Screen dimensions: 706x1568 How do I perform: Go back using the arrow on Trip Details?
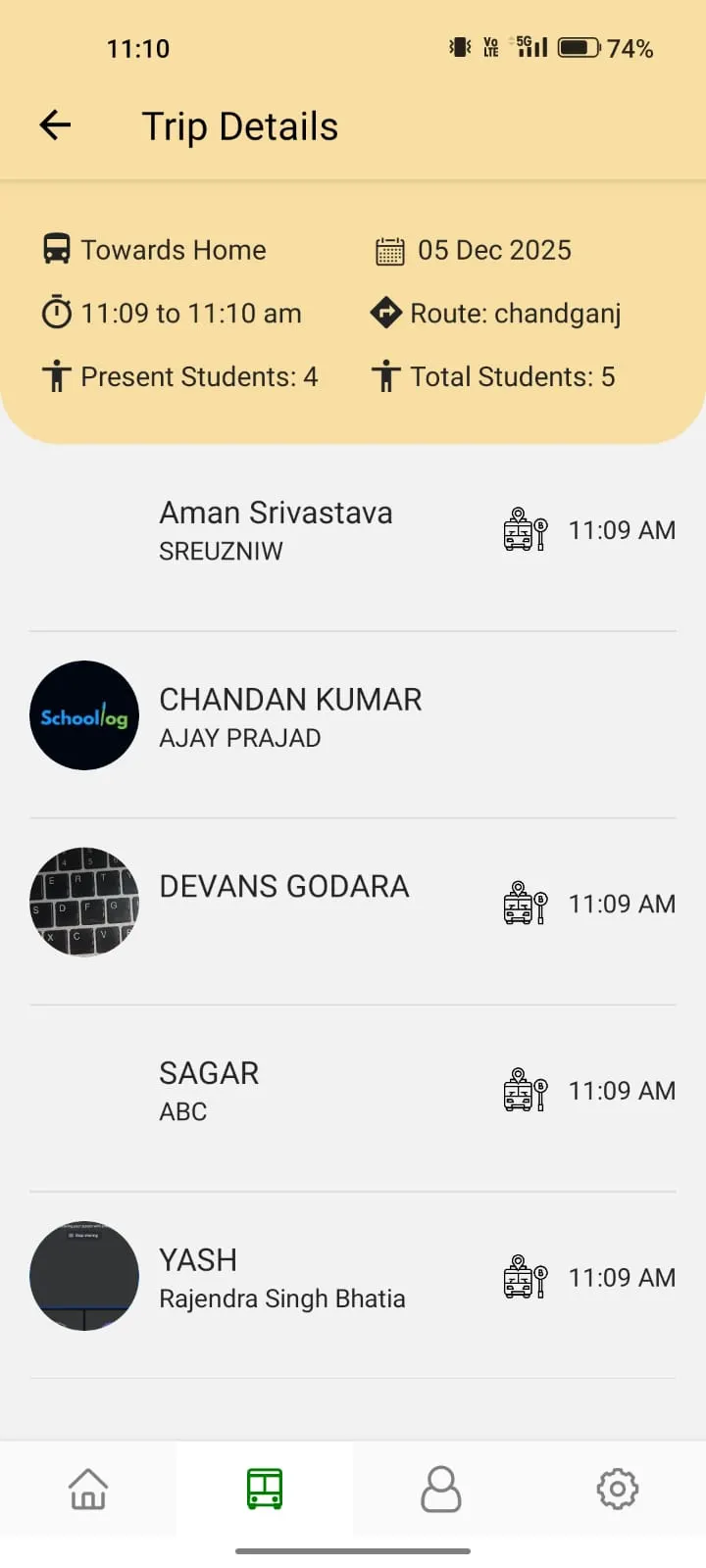click(55, 124)
